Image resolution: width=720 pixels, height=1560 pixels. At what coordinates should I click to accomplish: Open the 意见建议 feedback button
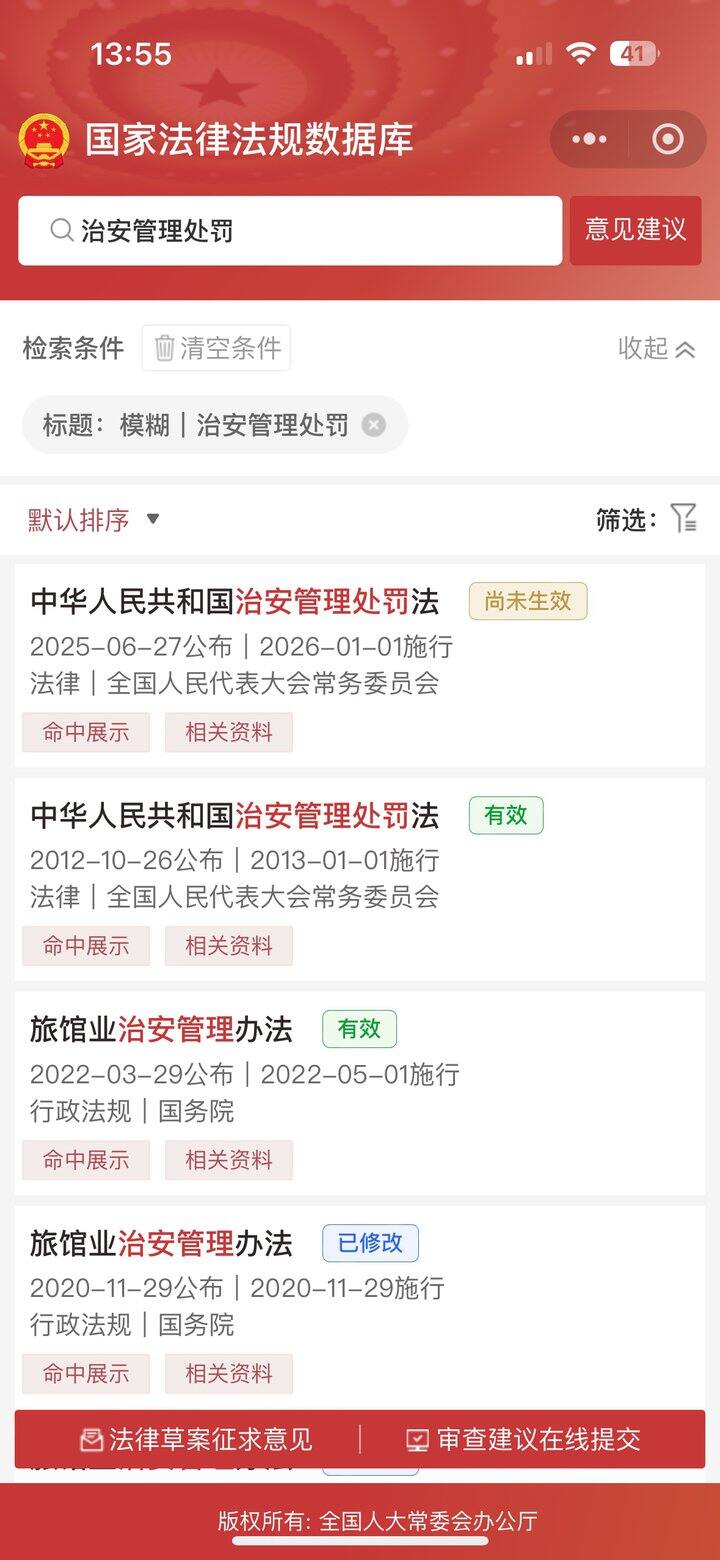[x=635, y=230]
